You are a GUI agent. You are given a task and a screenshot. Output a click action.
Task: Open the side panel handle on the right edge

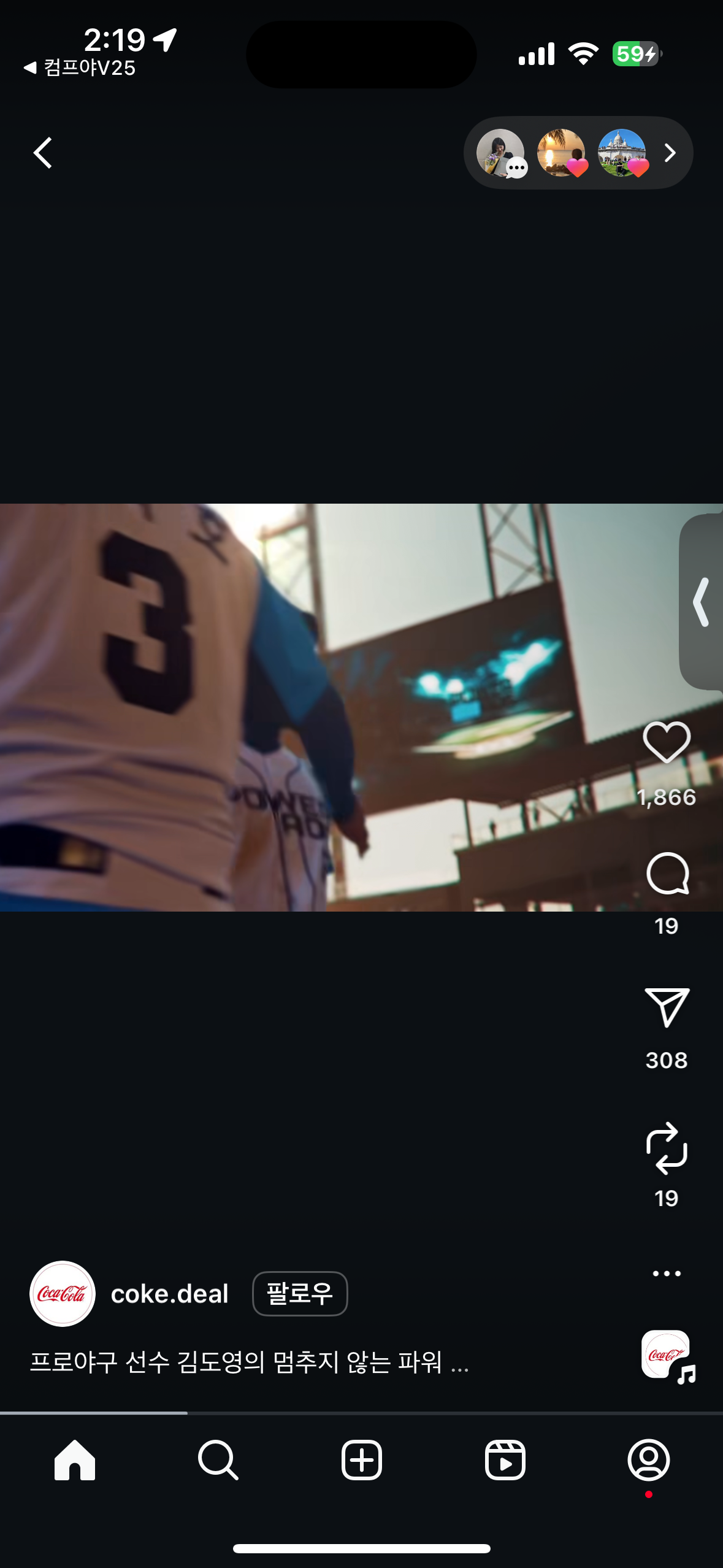click(x=702, y=602)
